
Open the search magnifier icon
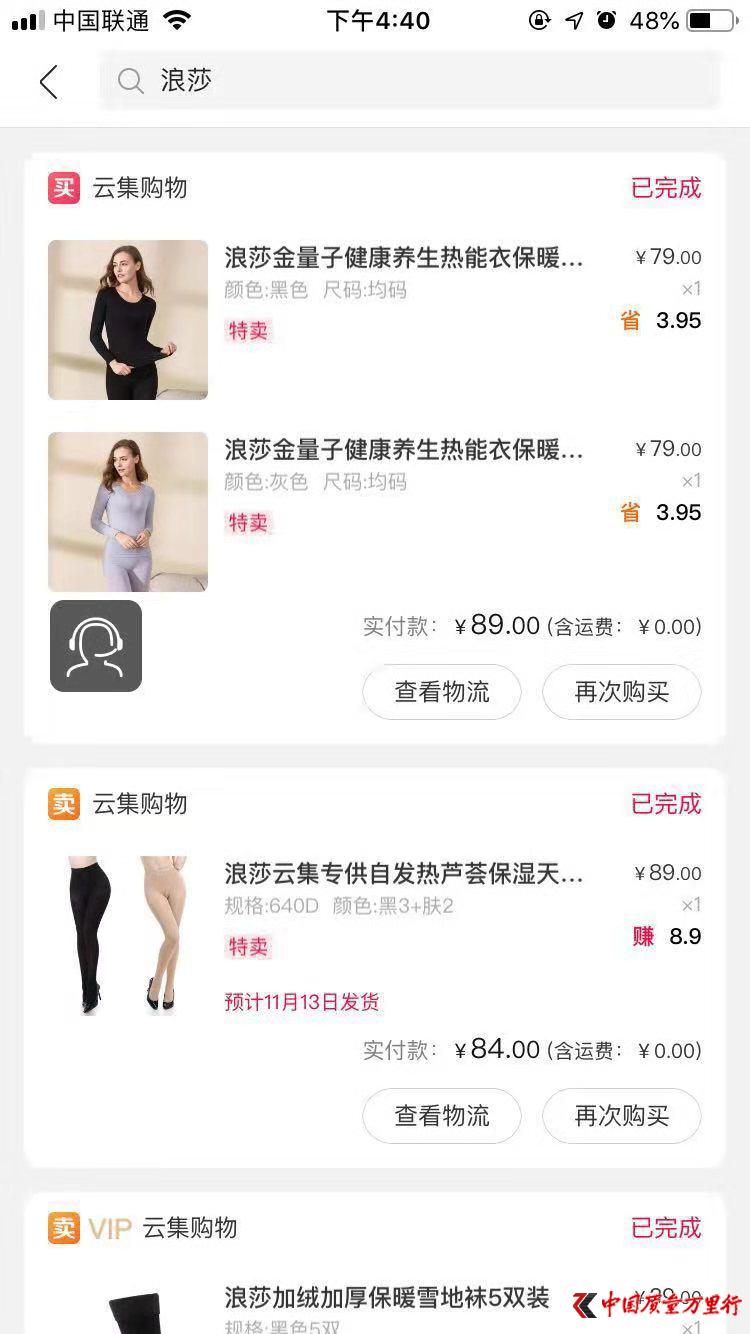[130, 82]
